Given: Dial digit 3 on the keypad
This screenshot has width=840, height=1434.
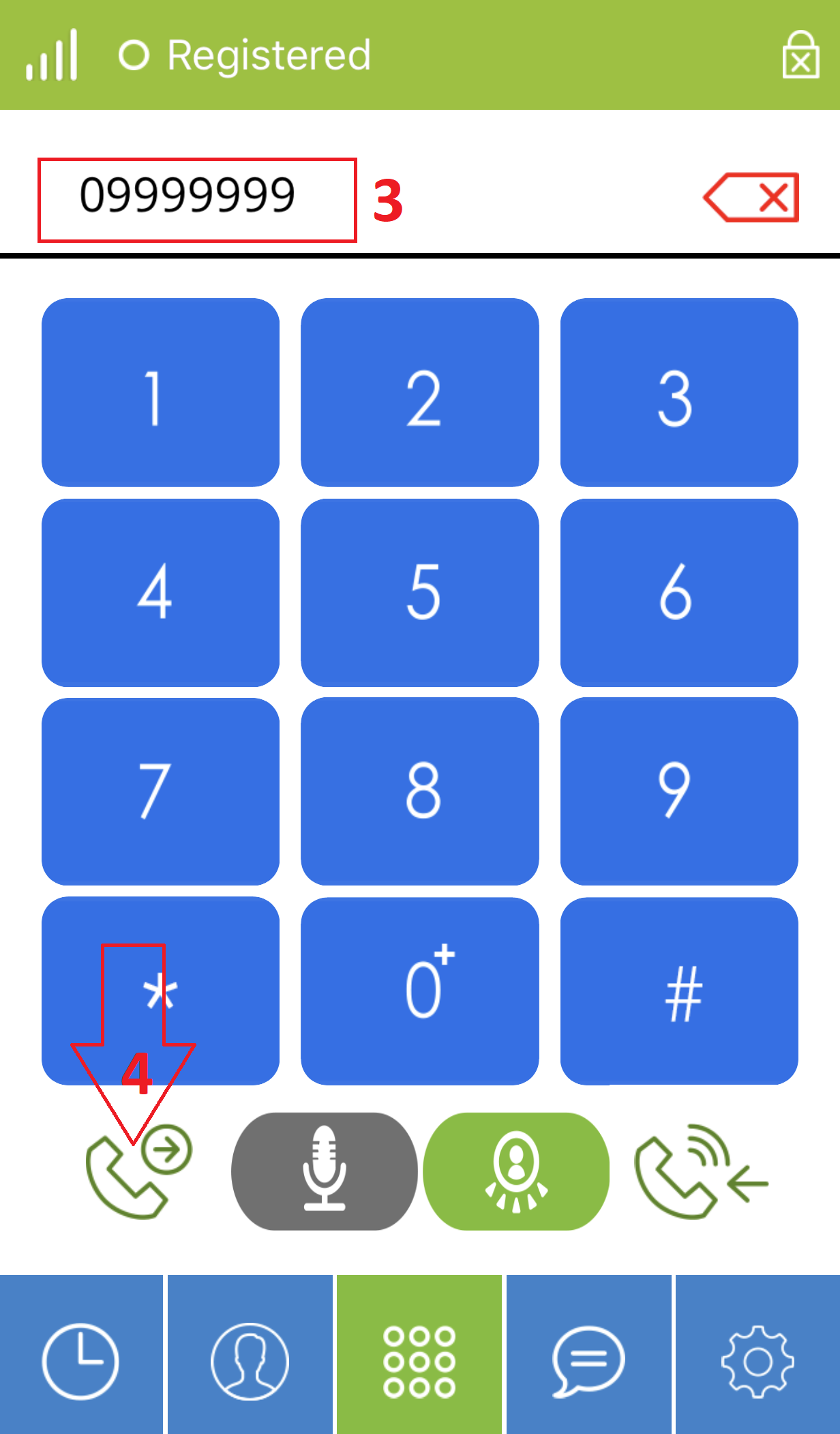Looking at the screenshot, I should 679,392.
